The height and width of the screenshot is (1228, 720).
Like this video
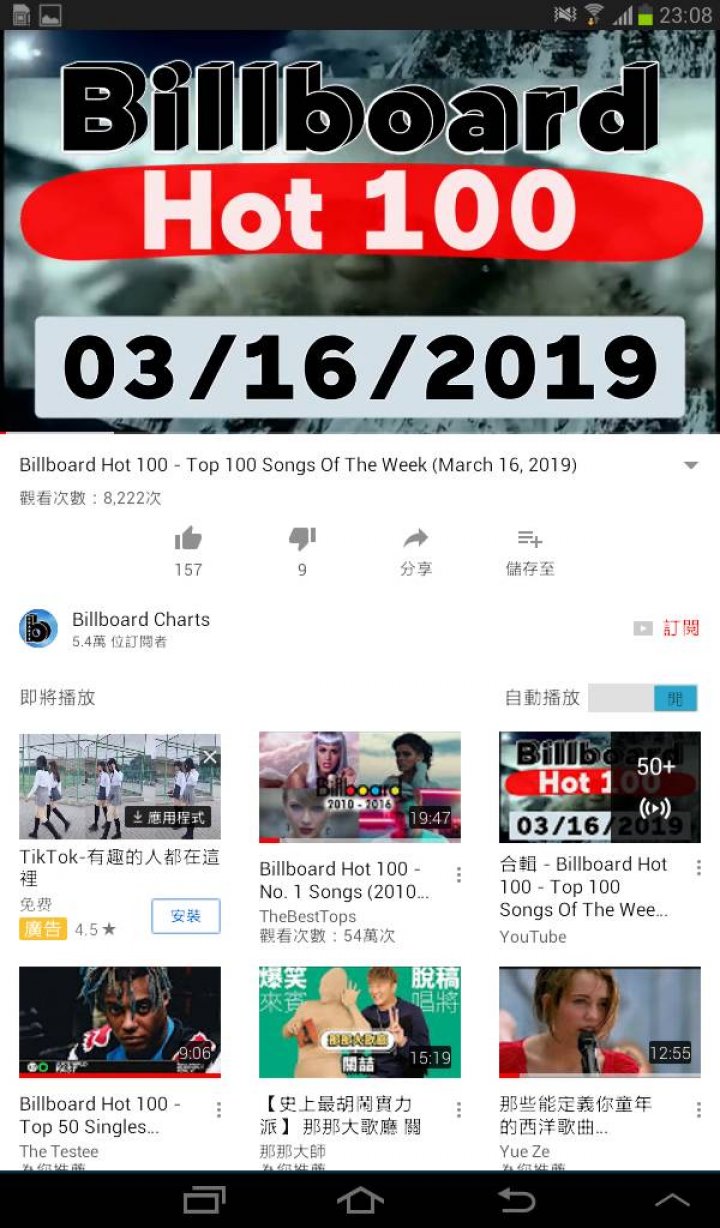click(x=188, y=541)
